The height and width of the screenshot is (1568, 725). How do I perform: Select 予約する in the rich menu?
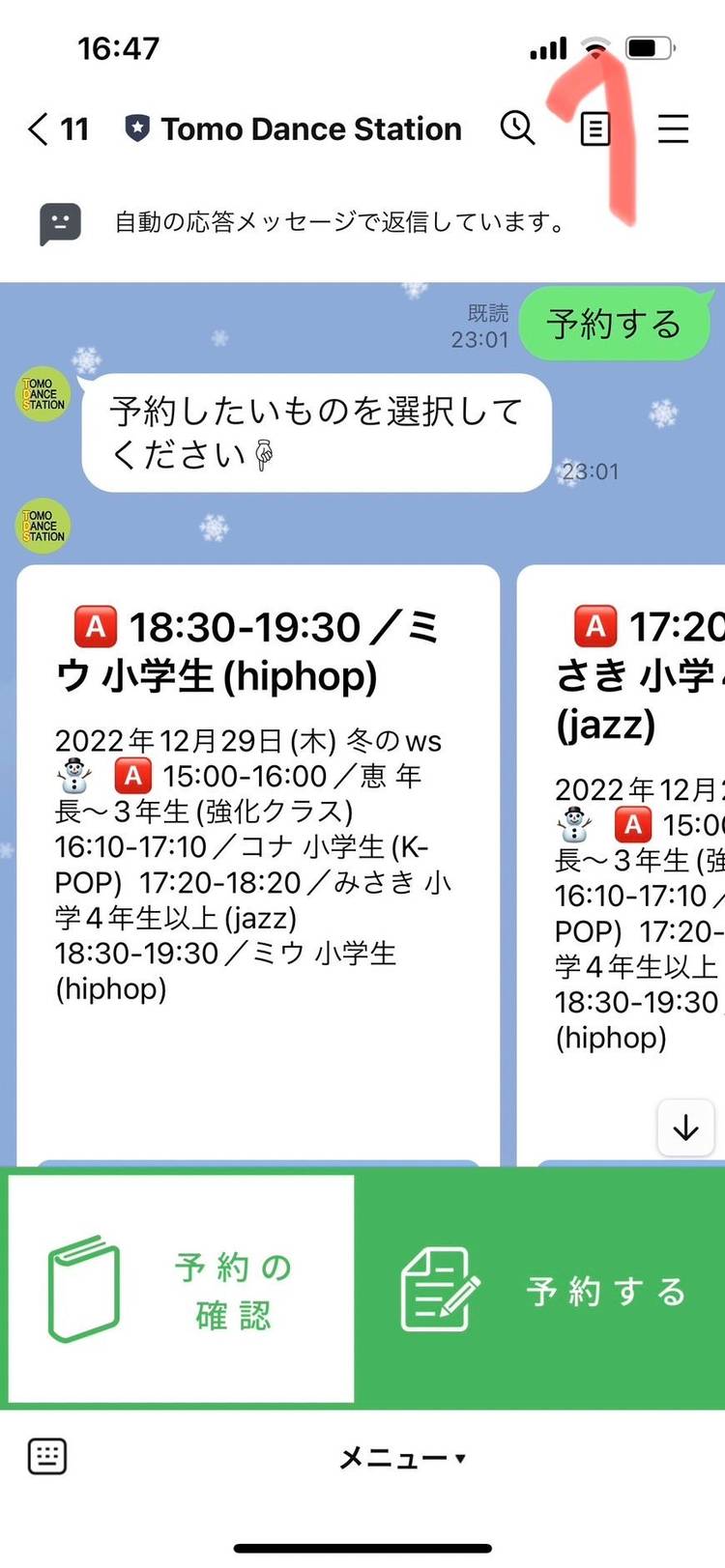(x=541, y=1289)
